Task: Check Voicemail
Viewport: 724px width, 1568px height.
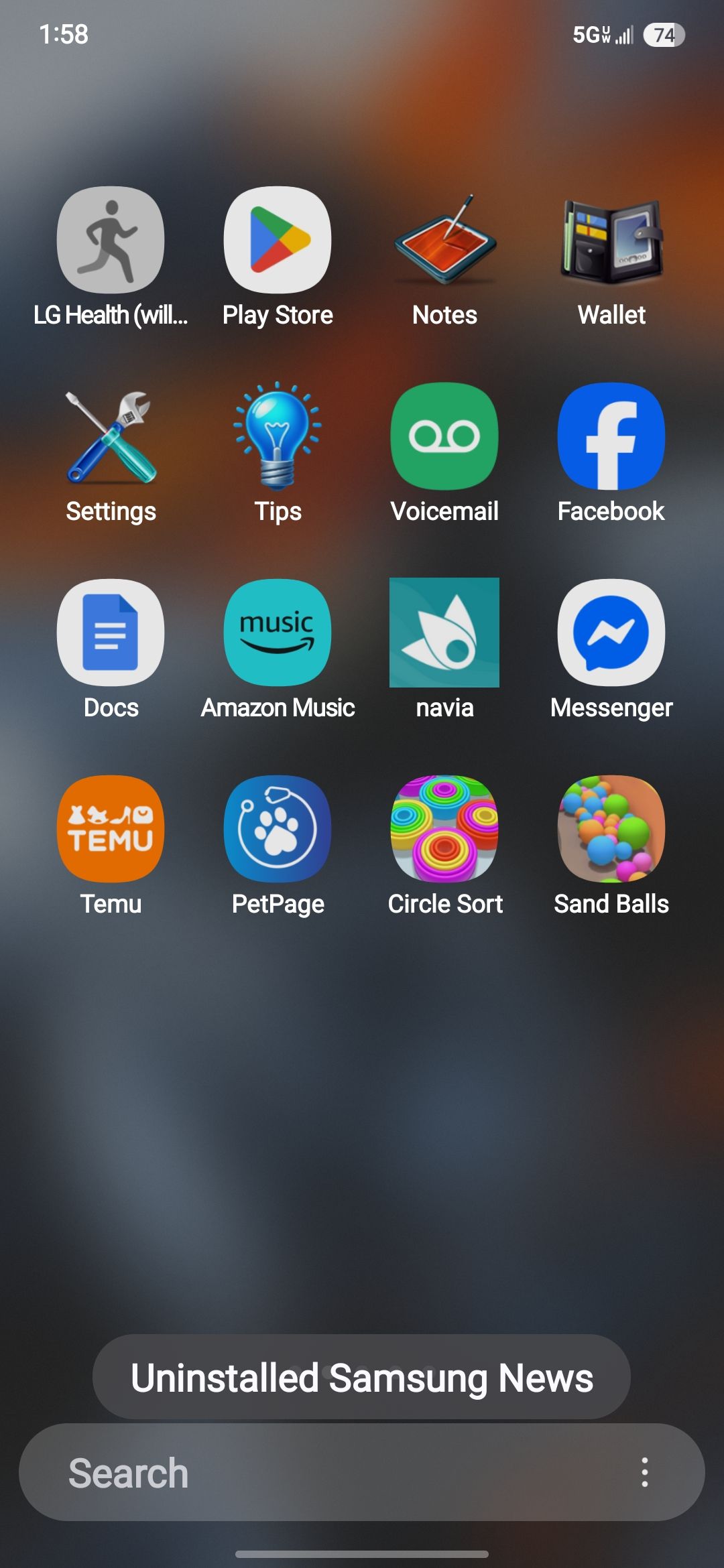Action: pos(444,436)
